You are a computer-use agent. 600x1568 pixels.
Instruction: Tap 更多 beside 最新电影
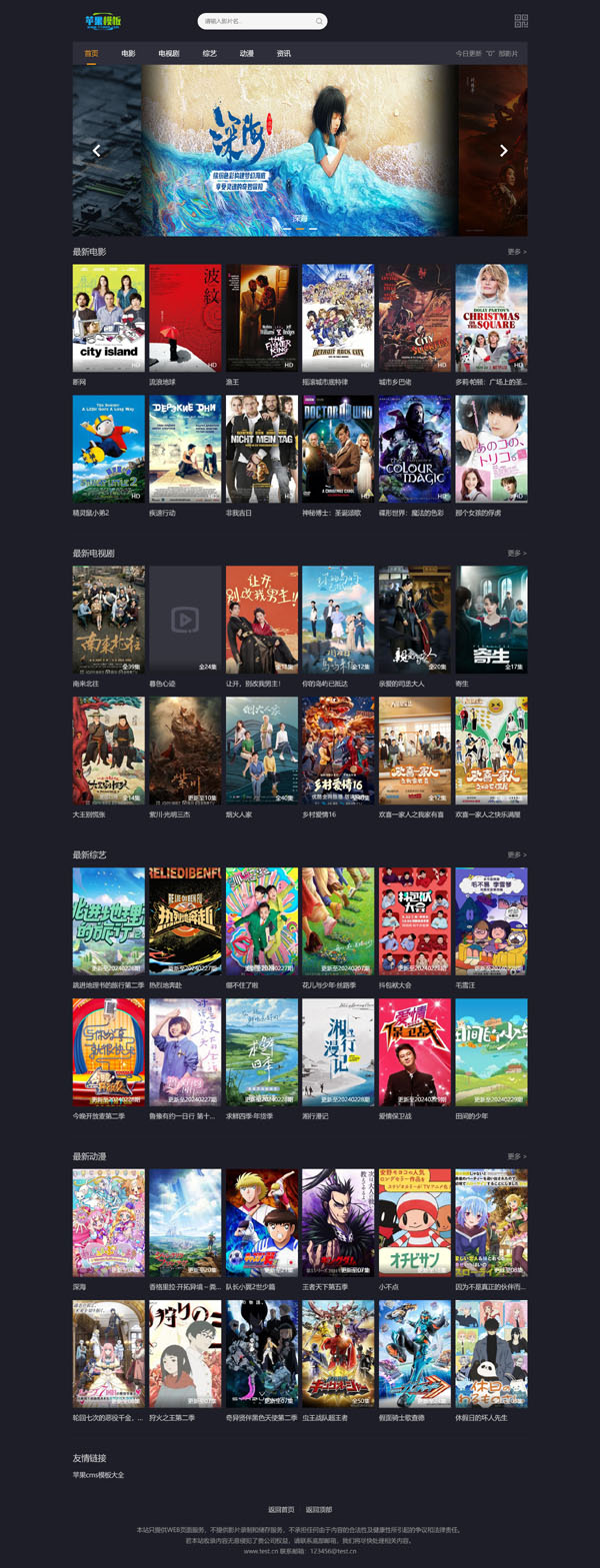[x=516, y=252]
